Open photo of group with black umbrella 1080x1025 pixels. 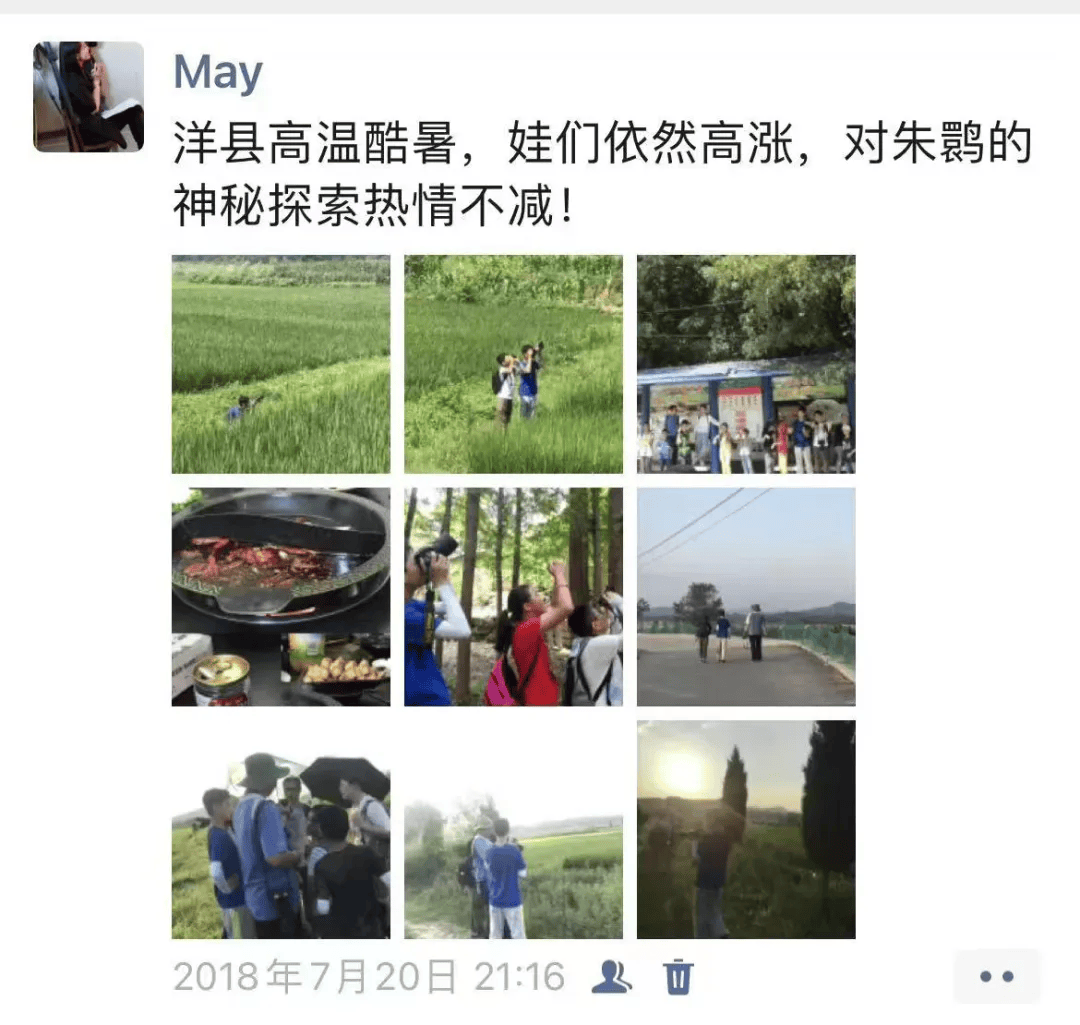(x=281, y=829)
